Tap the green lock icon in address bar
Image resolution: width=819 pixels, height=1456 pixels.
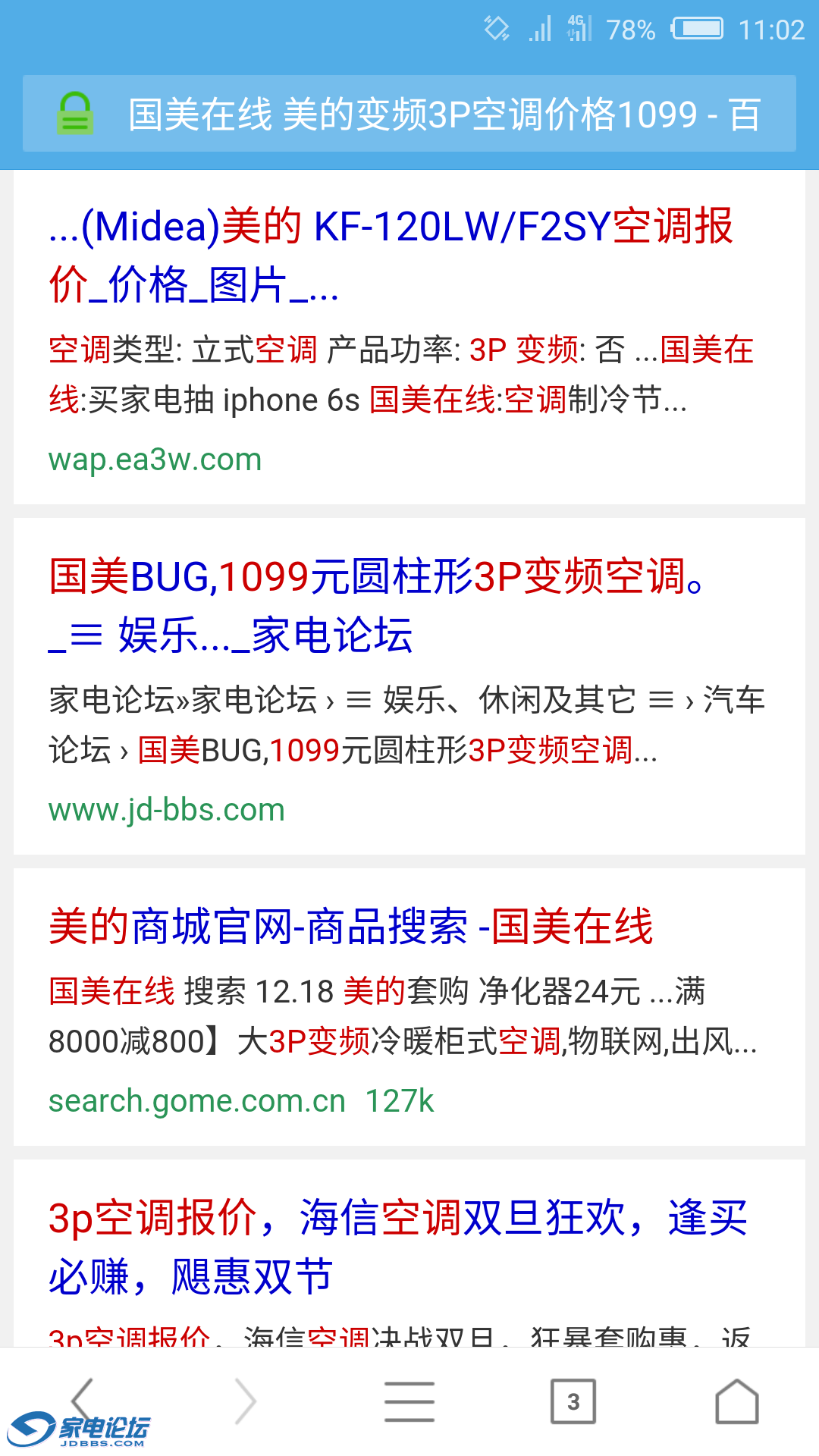(74, 112)
